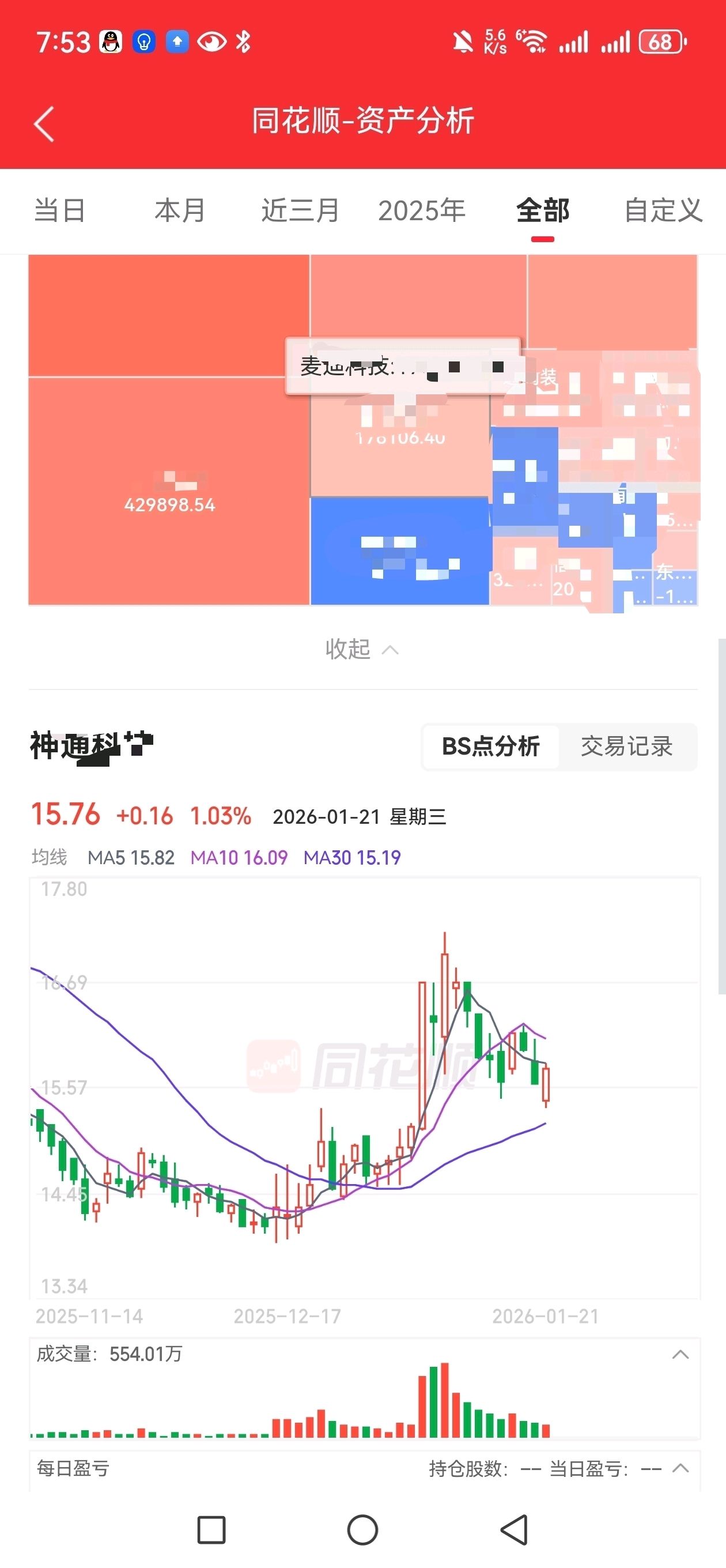Image resolution: width=726 pixels, height=1568 pixels.
Task: Go back from the 资产分析 page
Action: 44,123
